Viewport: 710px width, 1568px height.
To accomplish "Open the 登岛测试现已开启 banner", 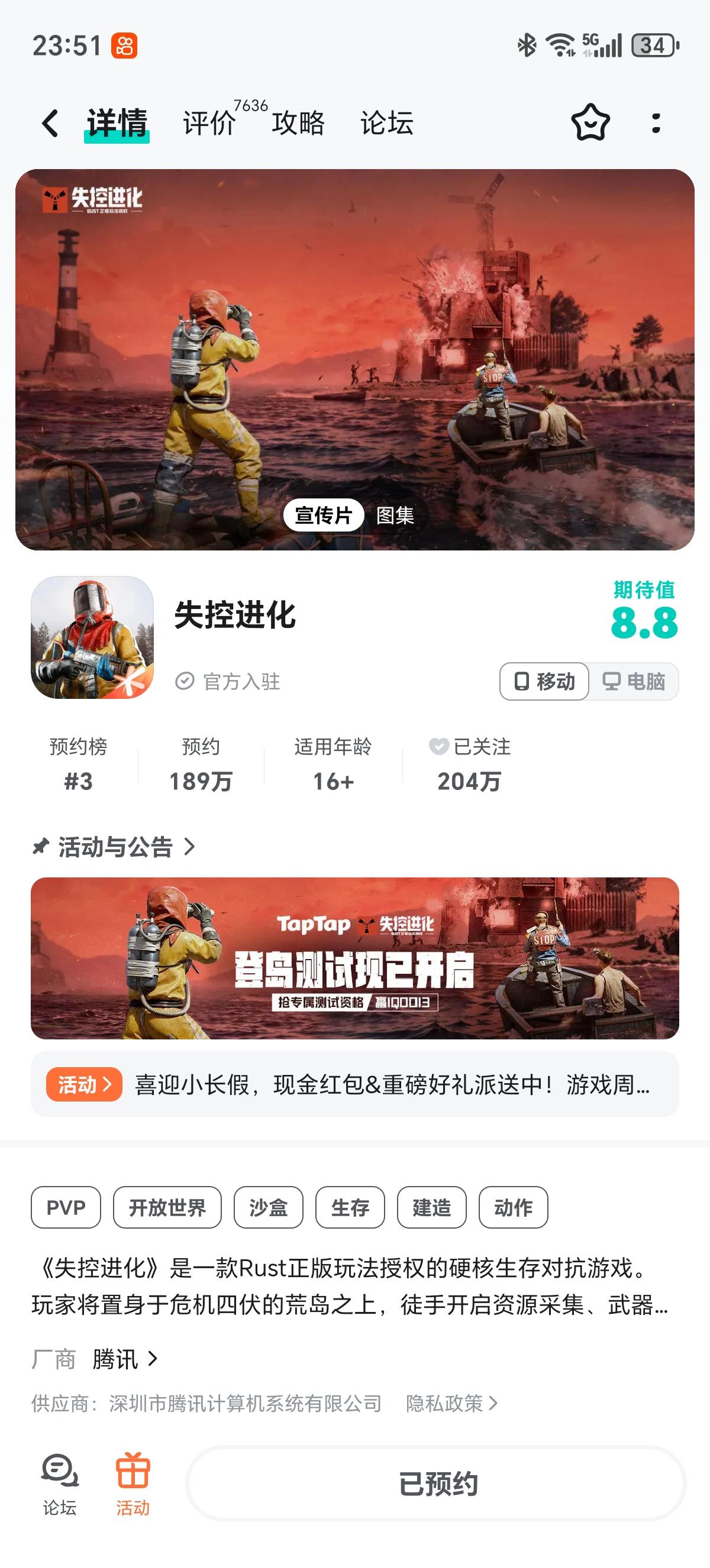I will (355, 958).
